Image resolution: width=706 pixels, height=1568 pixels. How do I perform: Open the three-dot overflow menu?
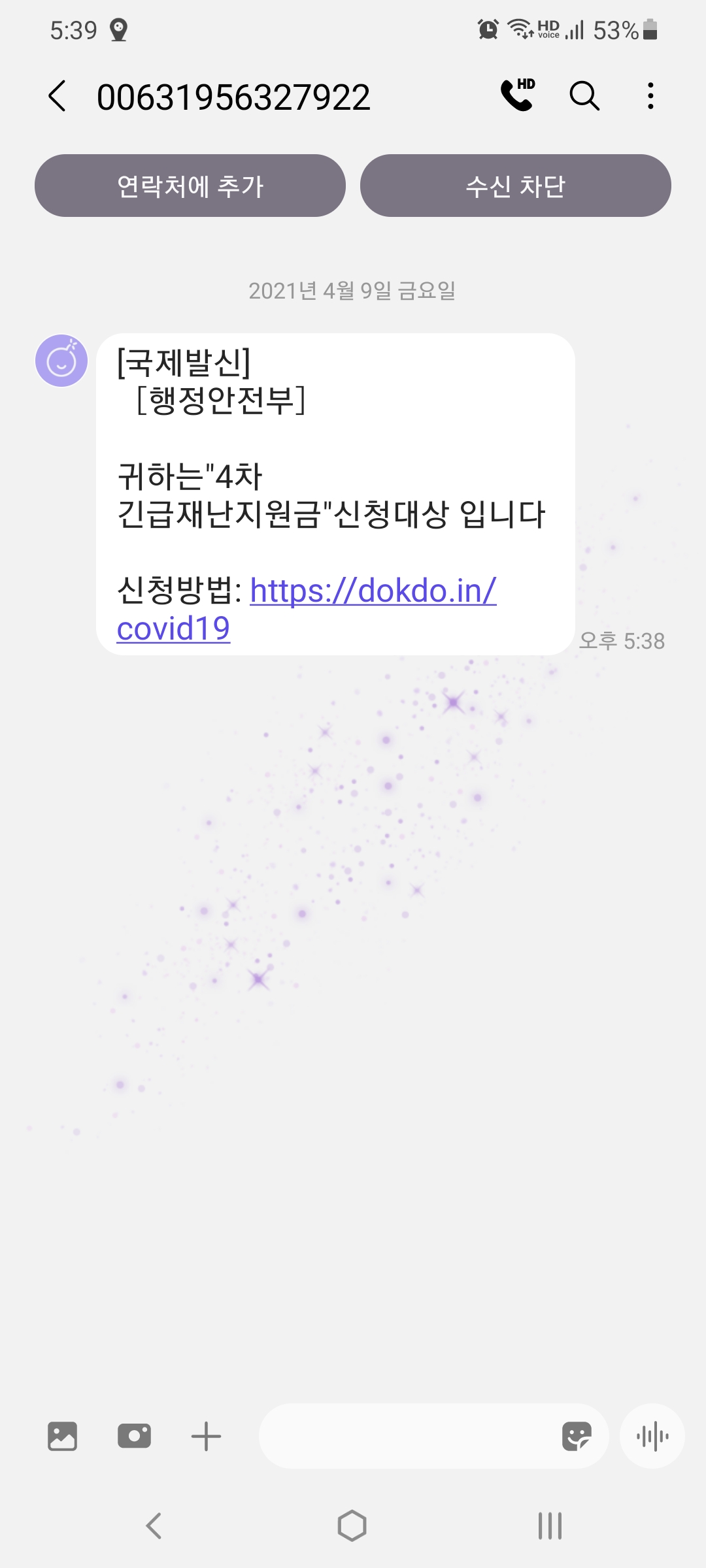point(650,96)
